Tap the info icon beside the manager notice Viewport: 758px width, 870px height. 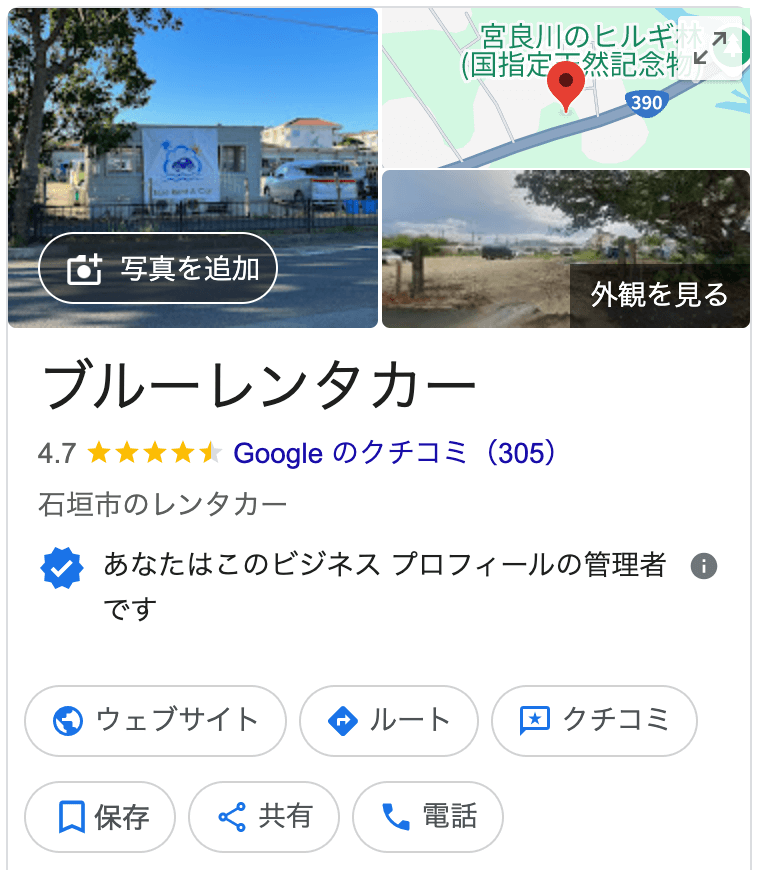(704, 566)
